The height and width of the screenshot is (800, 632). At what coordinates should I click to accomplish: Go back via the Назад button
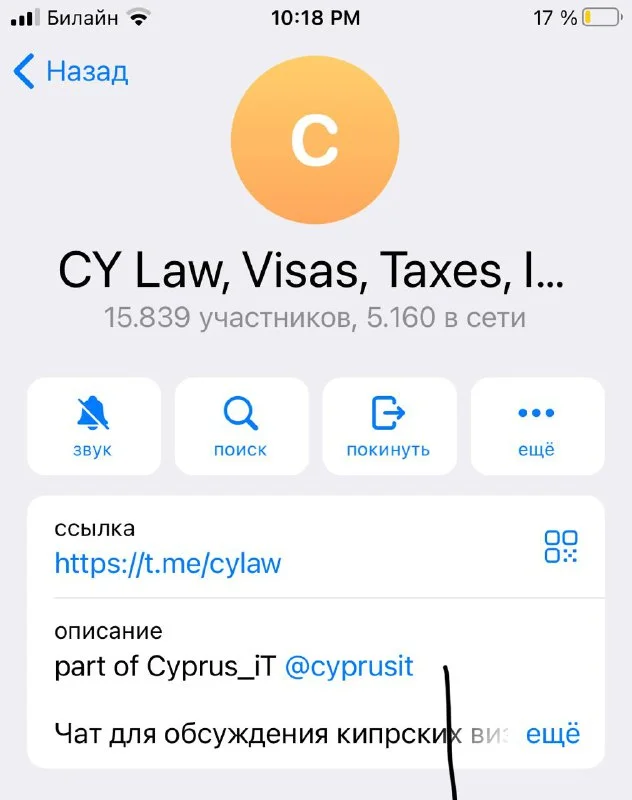[71, 72]
